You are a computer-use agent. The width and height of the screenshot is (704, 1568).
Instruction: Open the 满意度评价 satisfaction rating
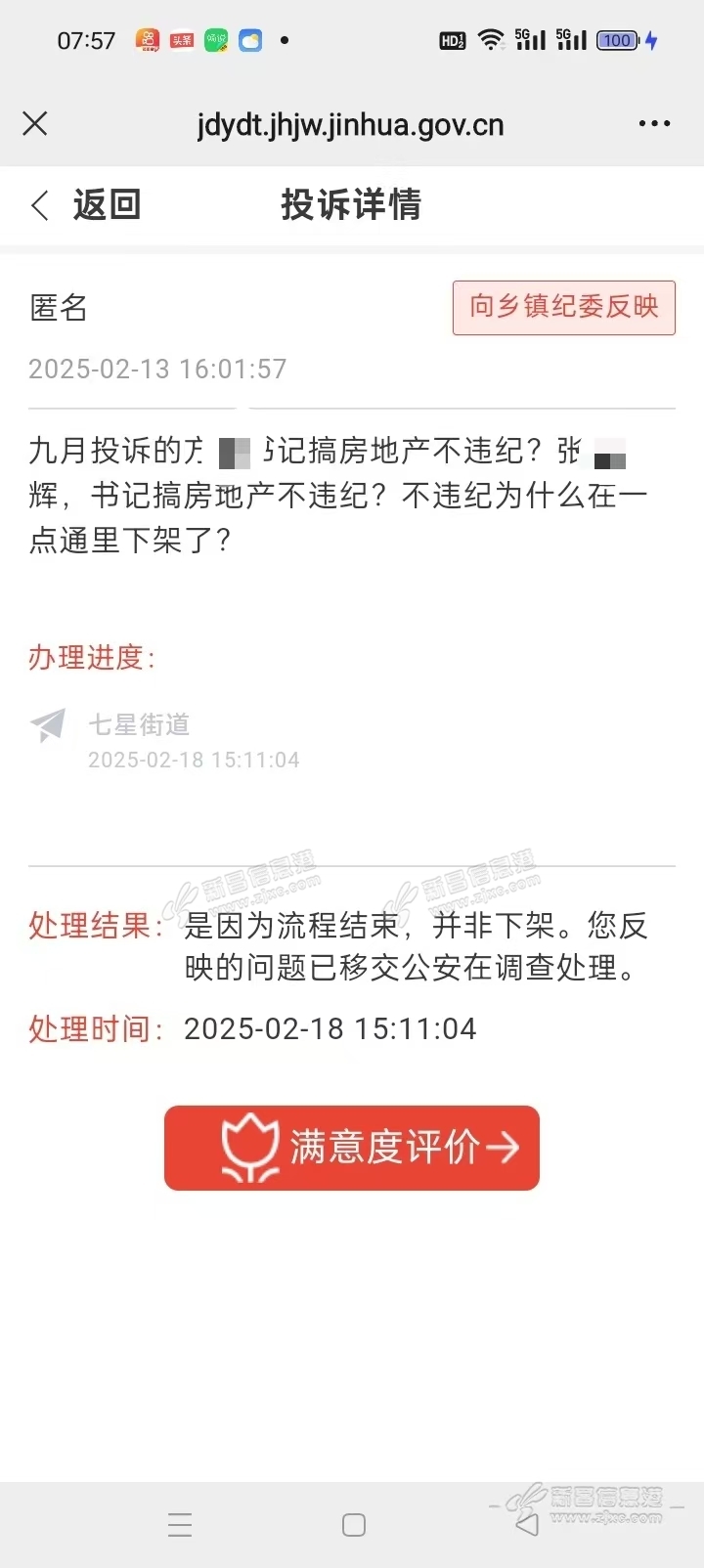[x=352, y=1148]
